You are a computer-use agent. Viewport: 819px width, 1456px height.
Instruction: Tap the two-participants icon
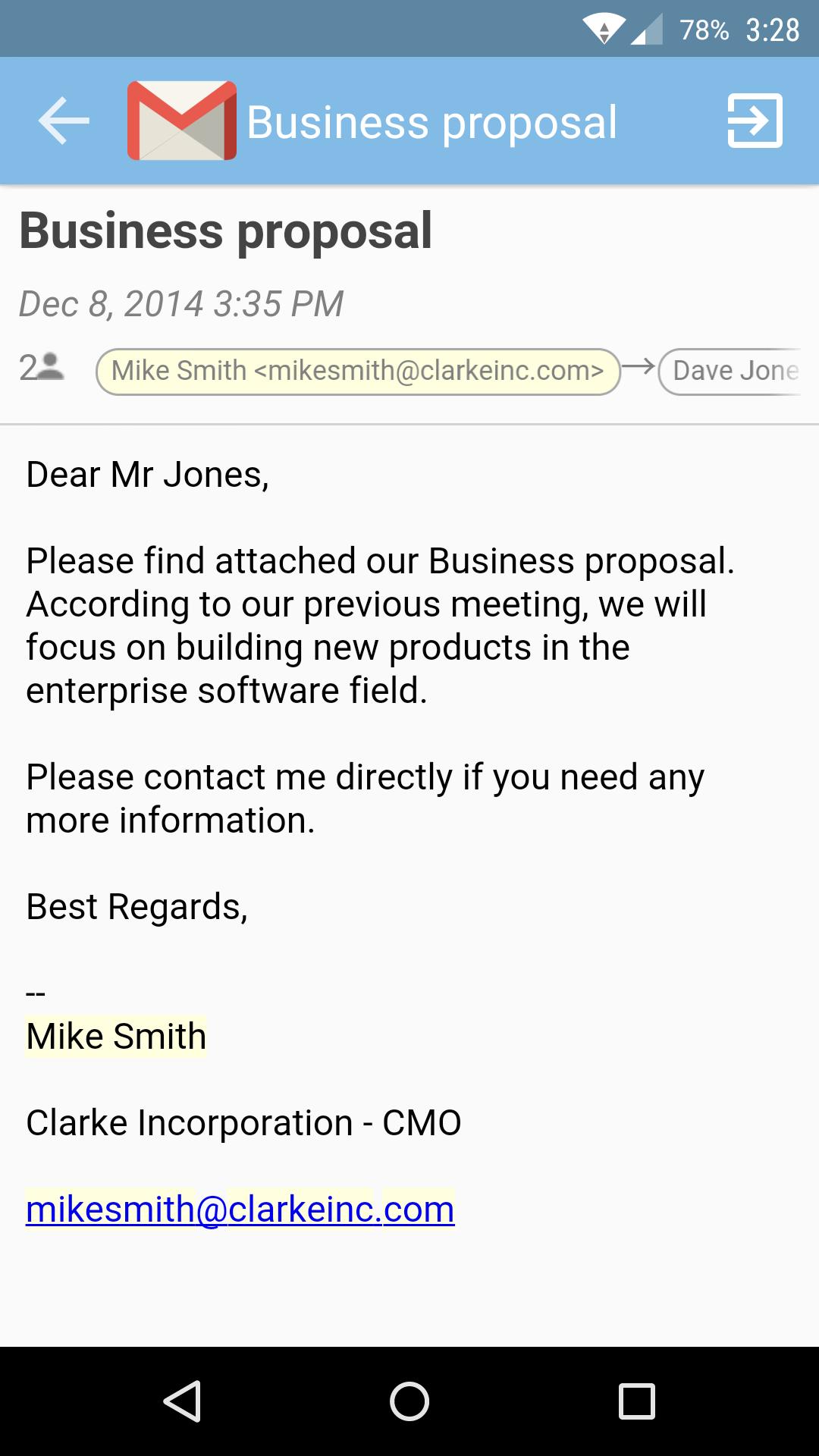pos(41,368)
